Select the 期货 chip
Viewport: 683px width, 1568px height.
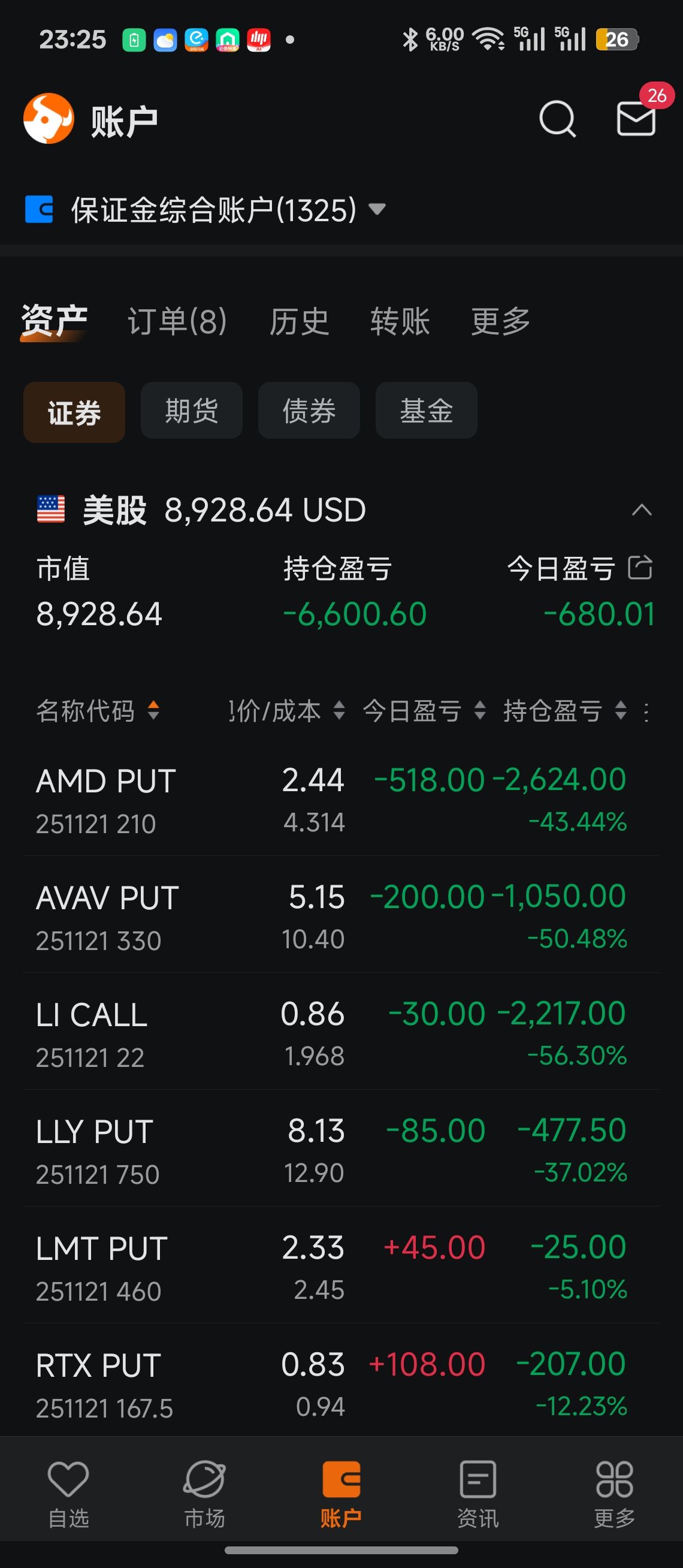coord(192,411)
